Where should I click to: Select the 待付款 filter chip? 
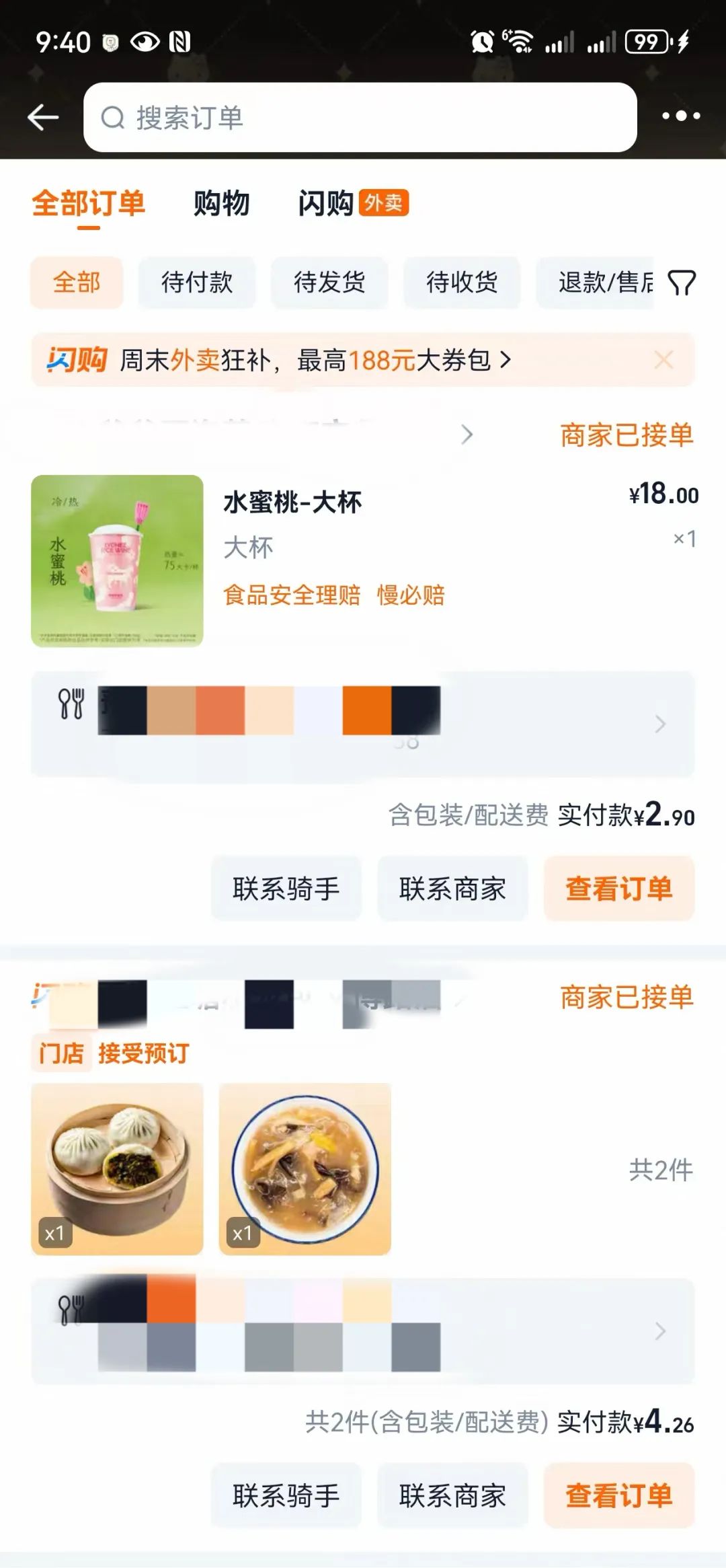tap(196, 283)
